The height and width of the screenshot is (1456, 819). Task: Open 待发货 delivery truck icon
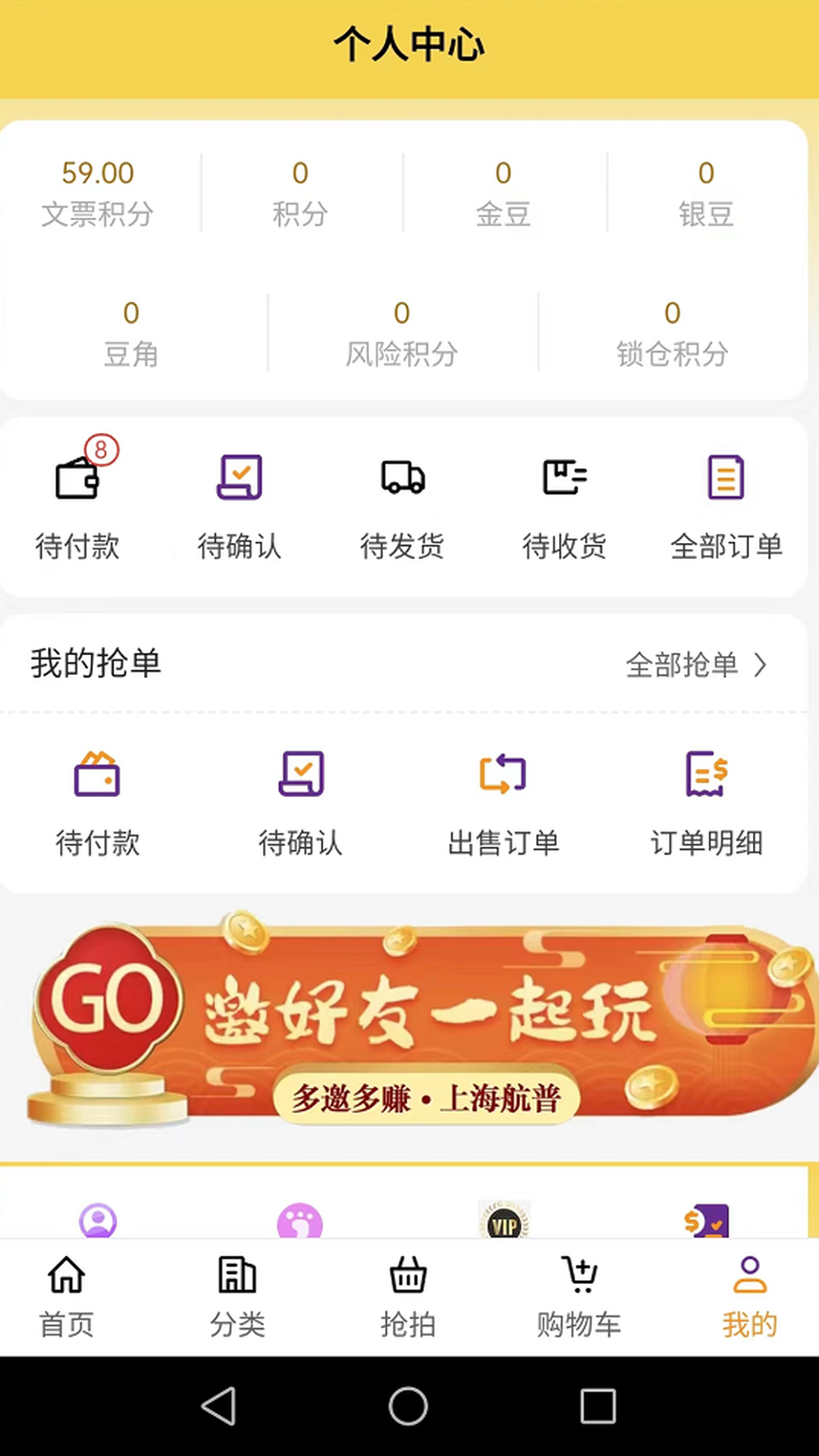pyautogui.click(x=402, y=478)
